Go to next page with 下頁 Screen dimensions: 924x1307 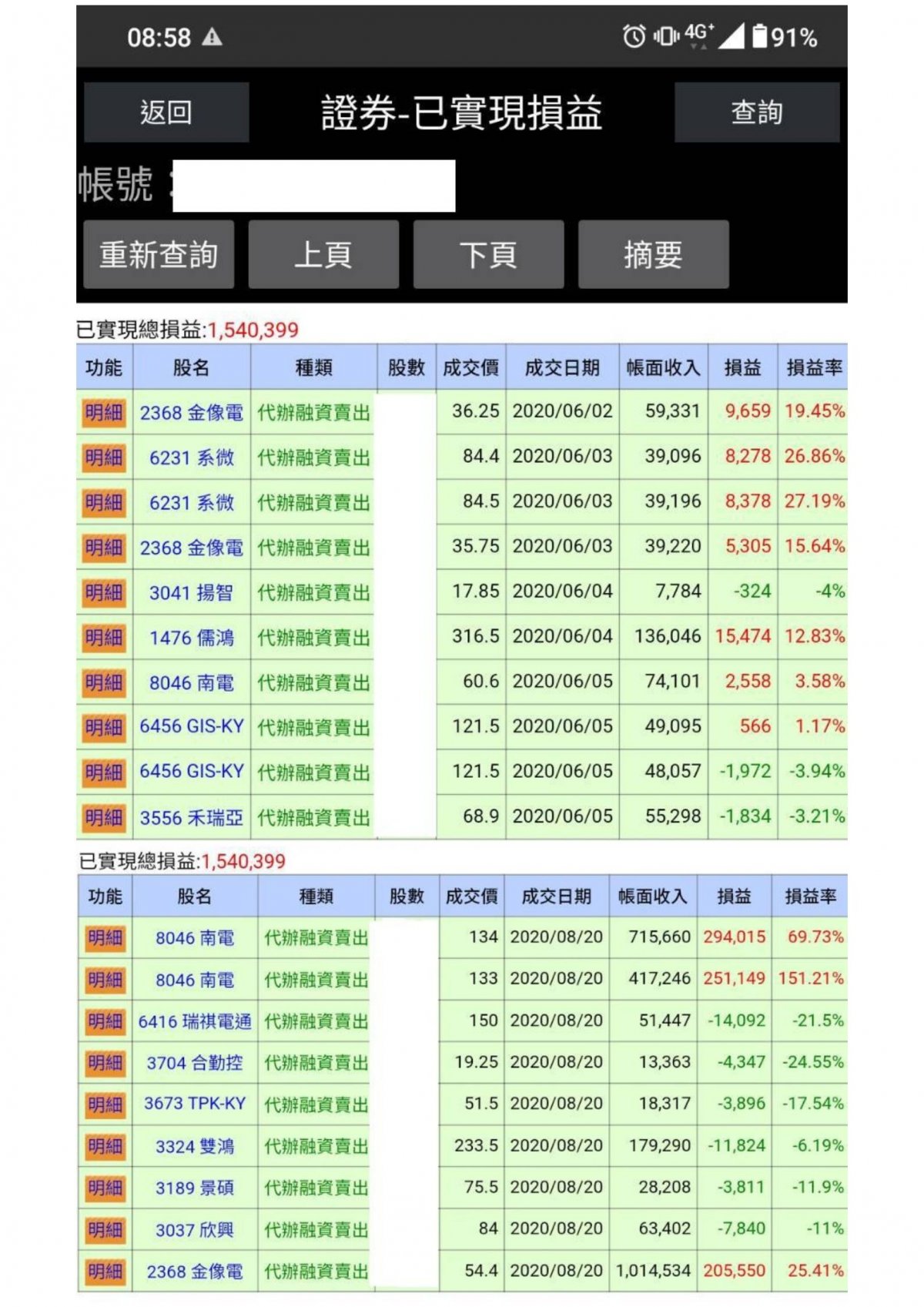point(488,255)
